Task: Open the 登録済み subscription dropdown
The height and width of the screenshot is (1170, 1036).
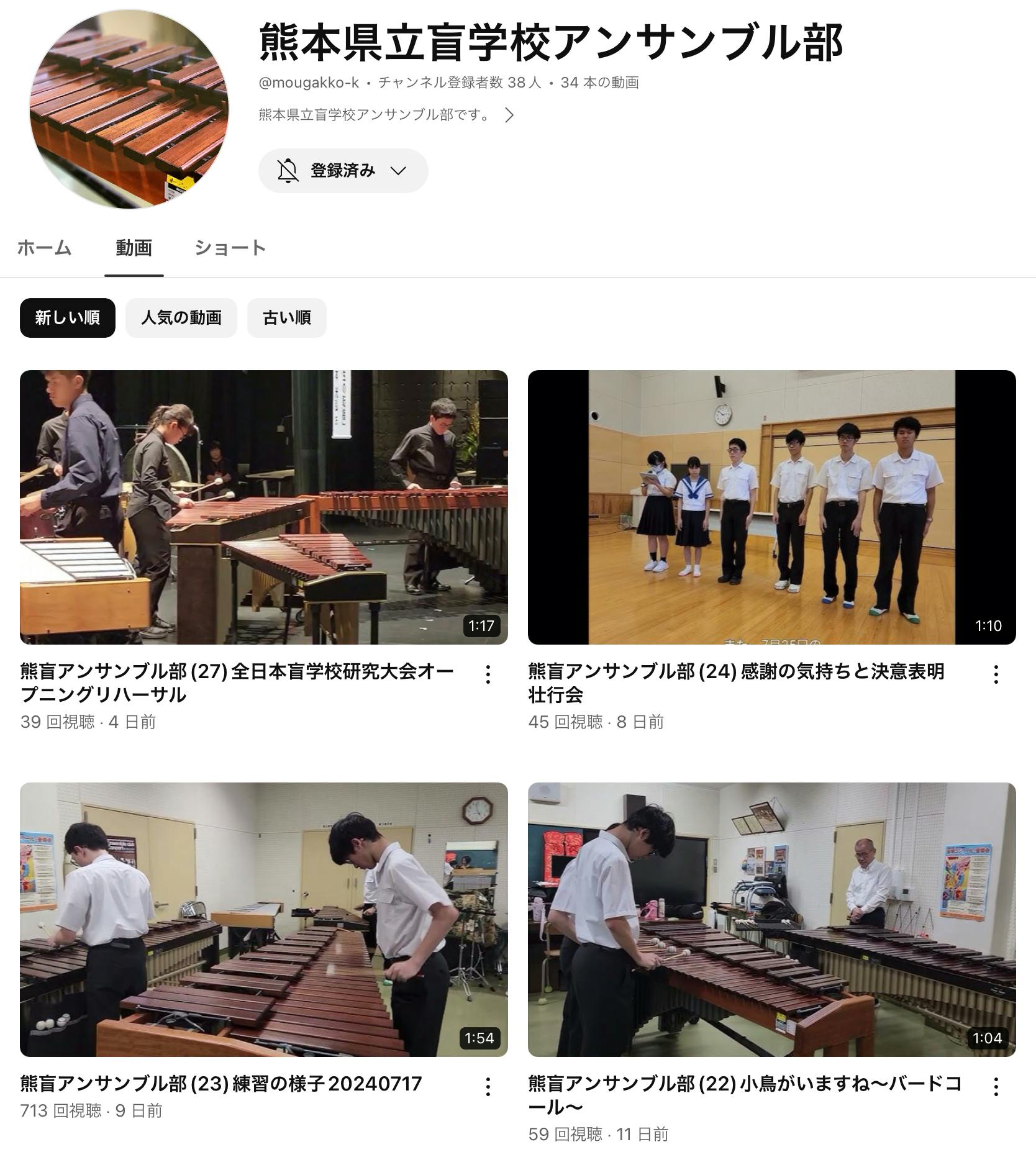Action: point(343,171)
